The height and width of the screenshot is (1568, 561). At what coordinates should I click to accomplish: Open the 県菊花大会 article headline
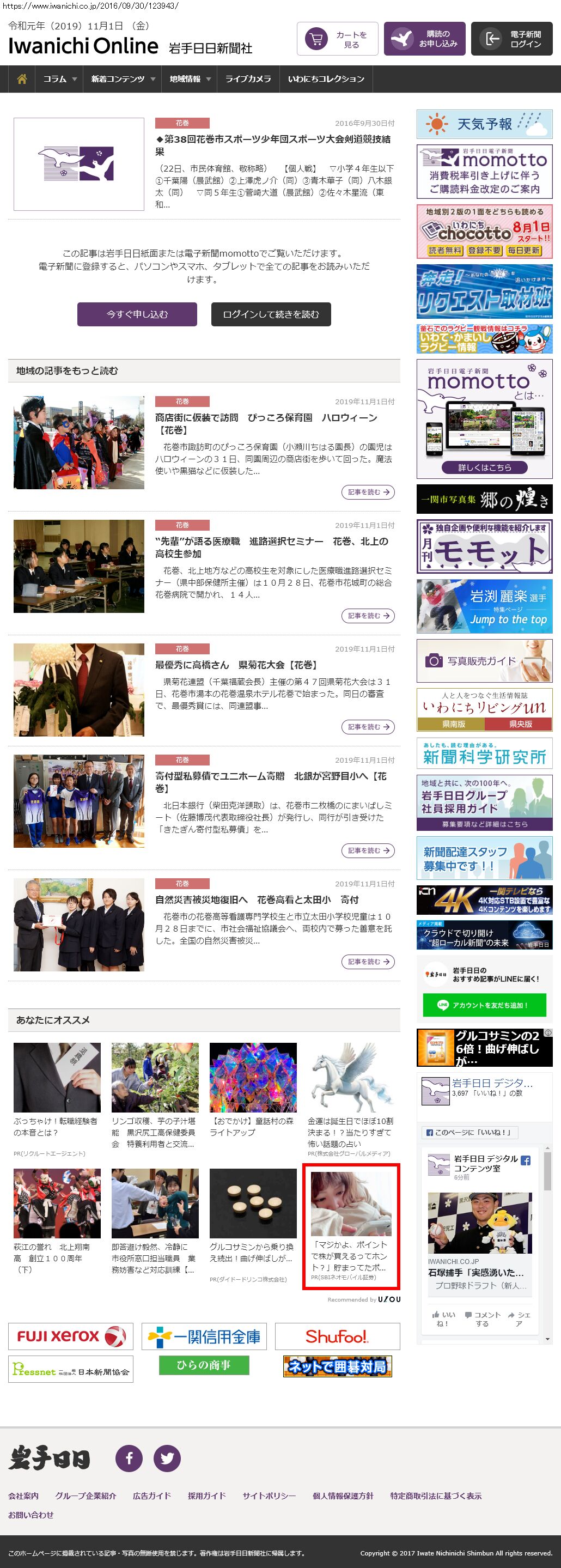[236, 665]
